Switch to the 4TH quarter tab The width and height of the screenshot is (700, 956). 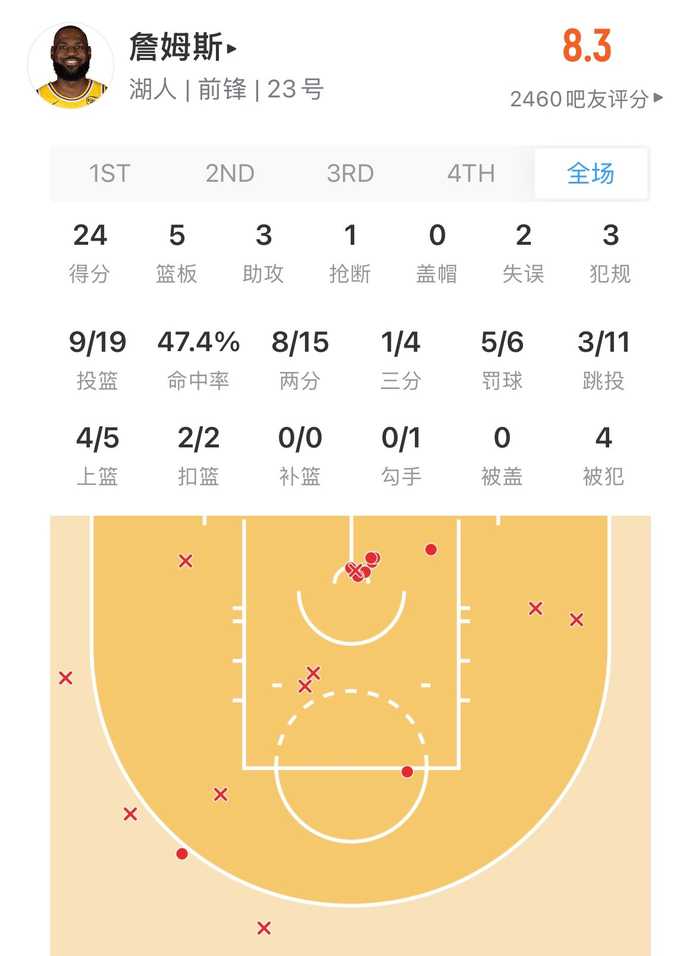[x=470, y=173]
